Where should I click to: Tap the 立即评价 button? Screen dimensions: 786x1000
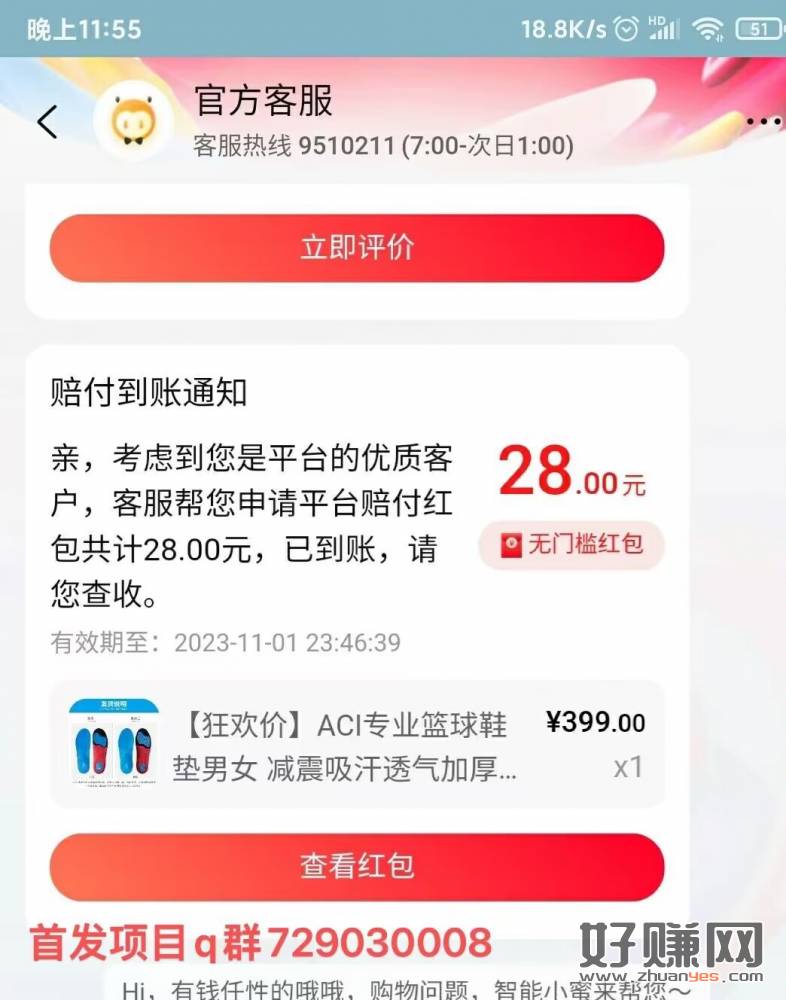(x=357, y=248)
